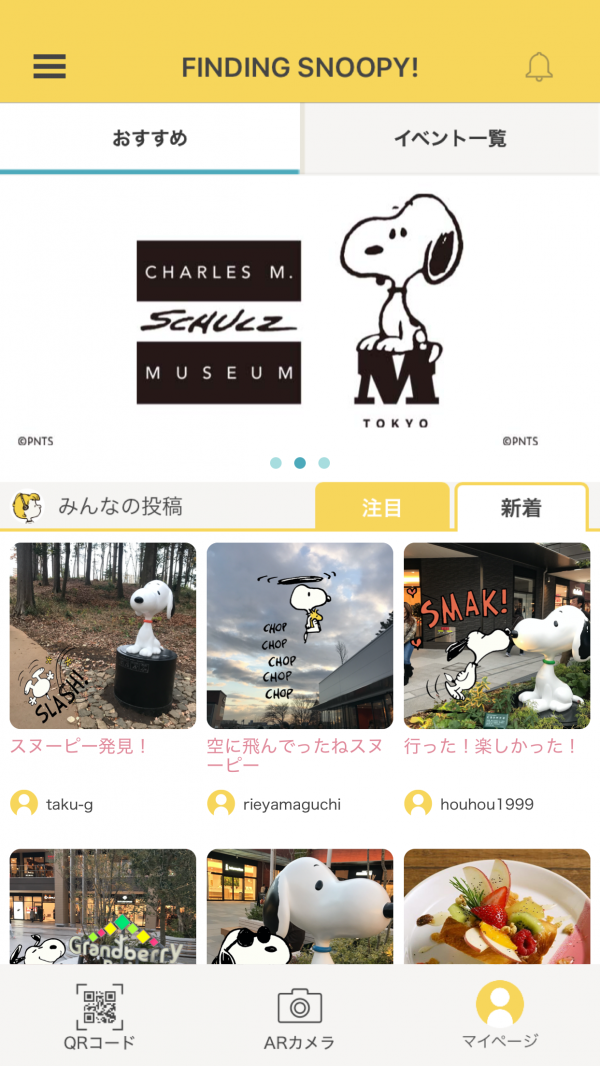Image resolution: width=600 pixels, height=1066 pixels.
Task: Open the notifications bell
Action: pyautogui.click(x=539, y=67)
